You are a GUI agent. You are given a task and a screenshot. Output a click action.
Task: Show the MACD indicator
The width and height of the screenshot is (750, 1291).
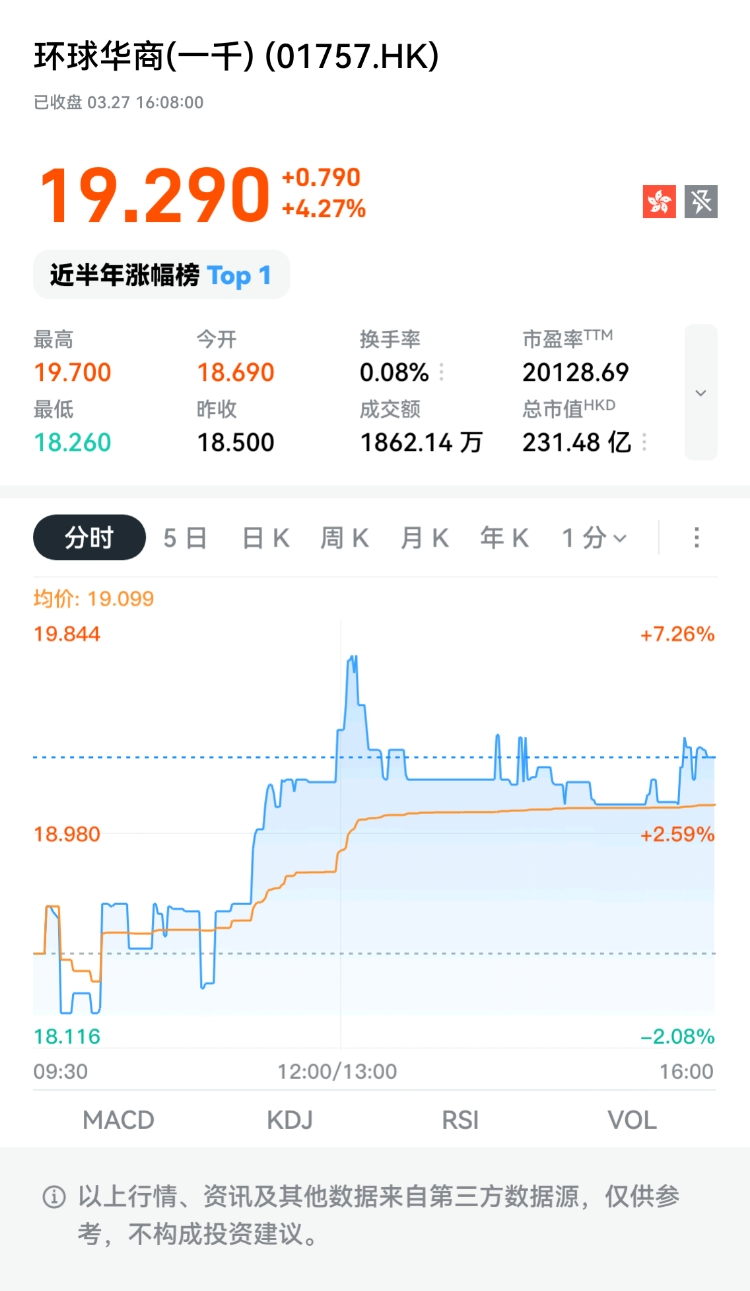point(118,1120)
